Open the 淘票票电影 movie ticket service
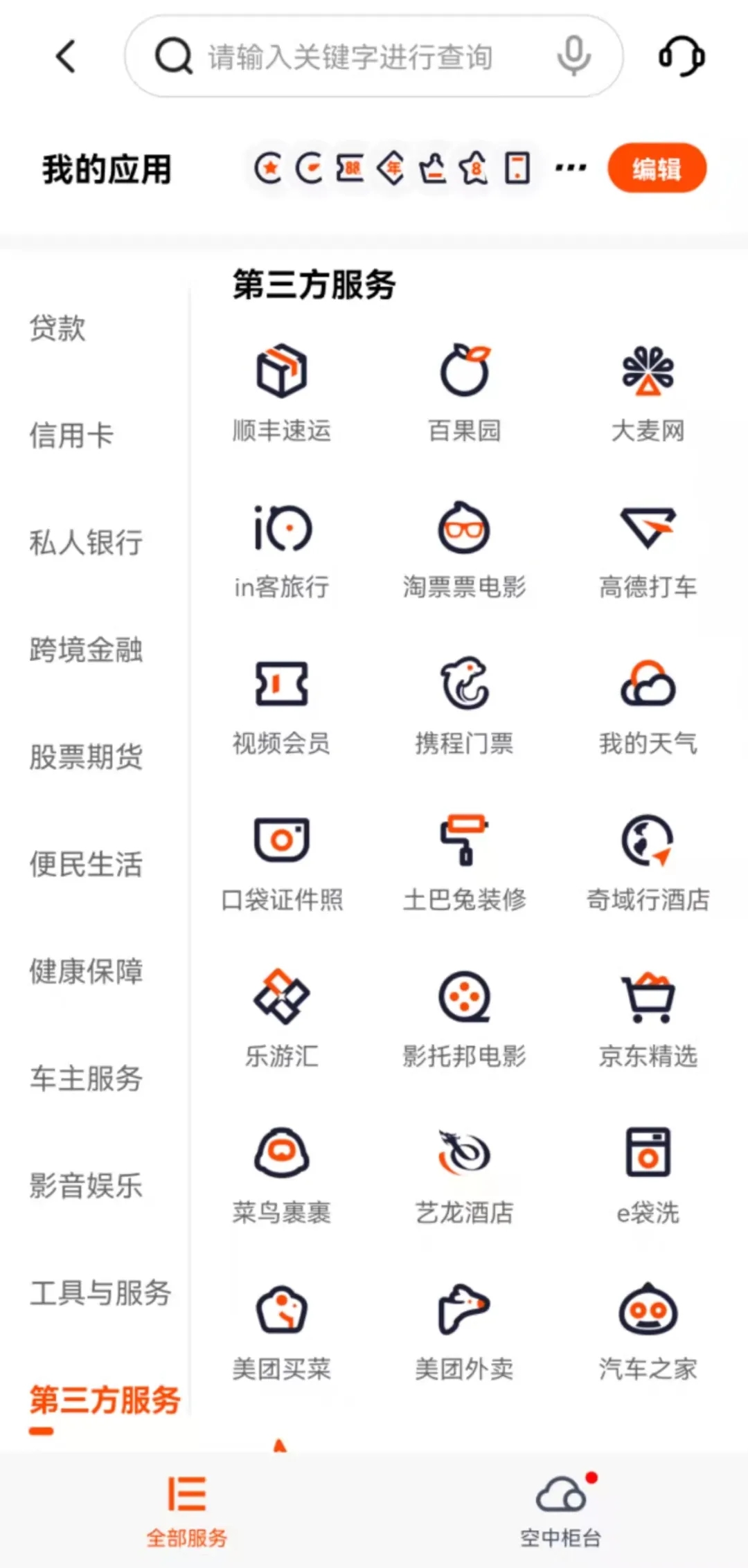The width and height of the screenshot is (748, 1568). [465, 528]
